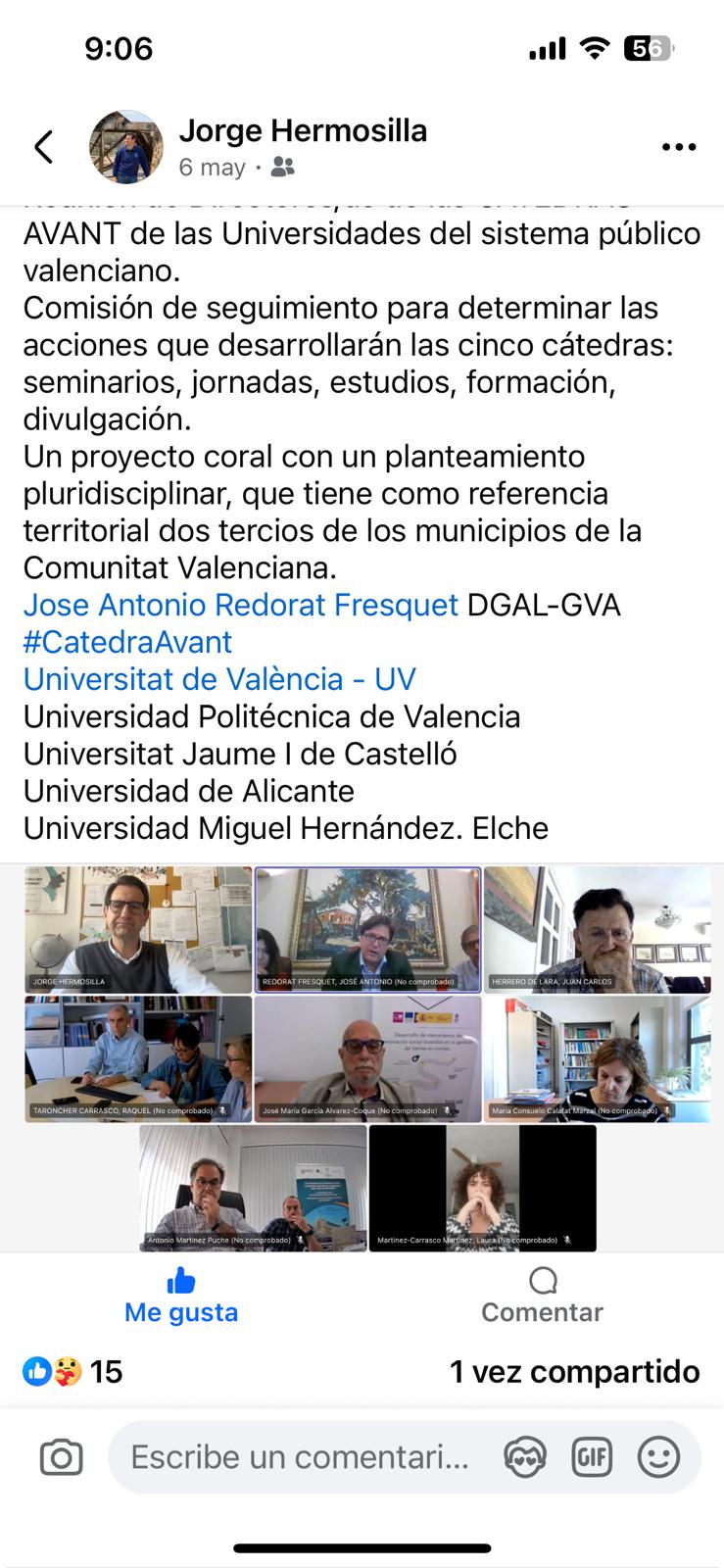Visit the Universitat de València - UV page
The height and width of the screenshot is (1568, 724).
(219, 679)
